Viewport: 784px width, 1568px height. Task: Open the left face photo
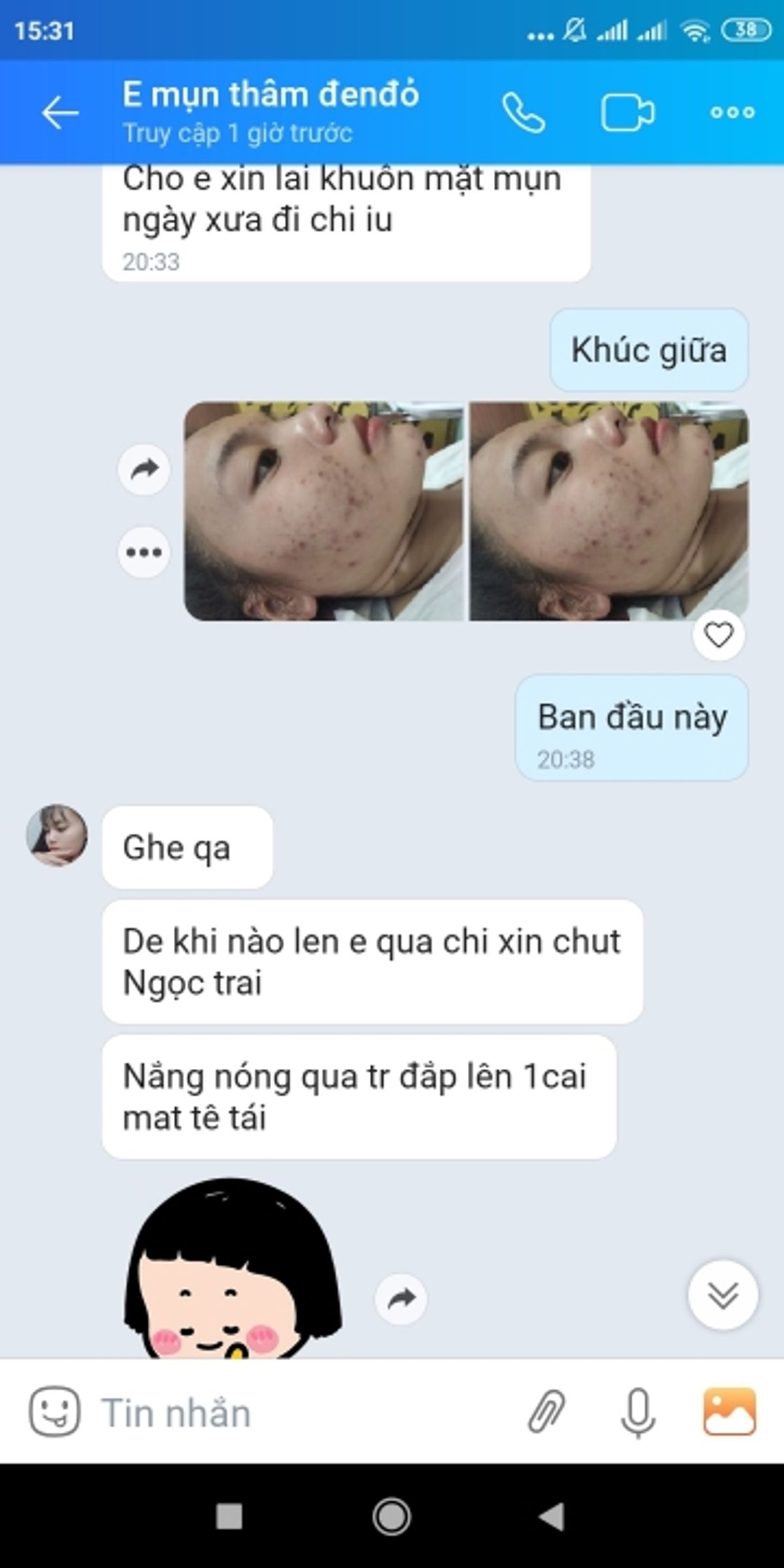click(324, 511)
